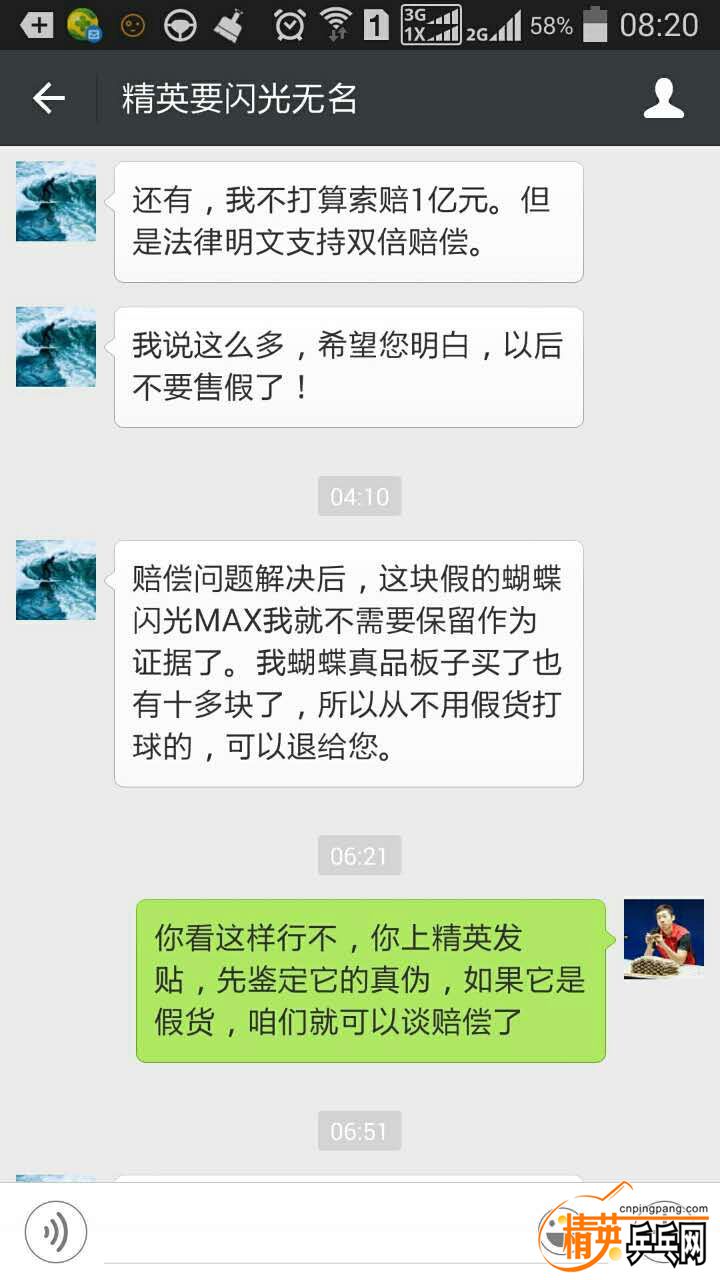Screen dimensions: 720x1280
Task: Open sender's avatar beside 还有，我不打算索赔 message
Action: click(x=56, y=201)
